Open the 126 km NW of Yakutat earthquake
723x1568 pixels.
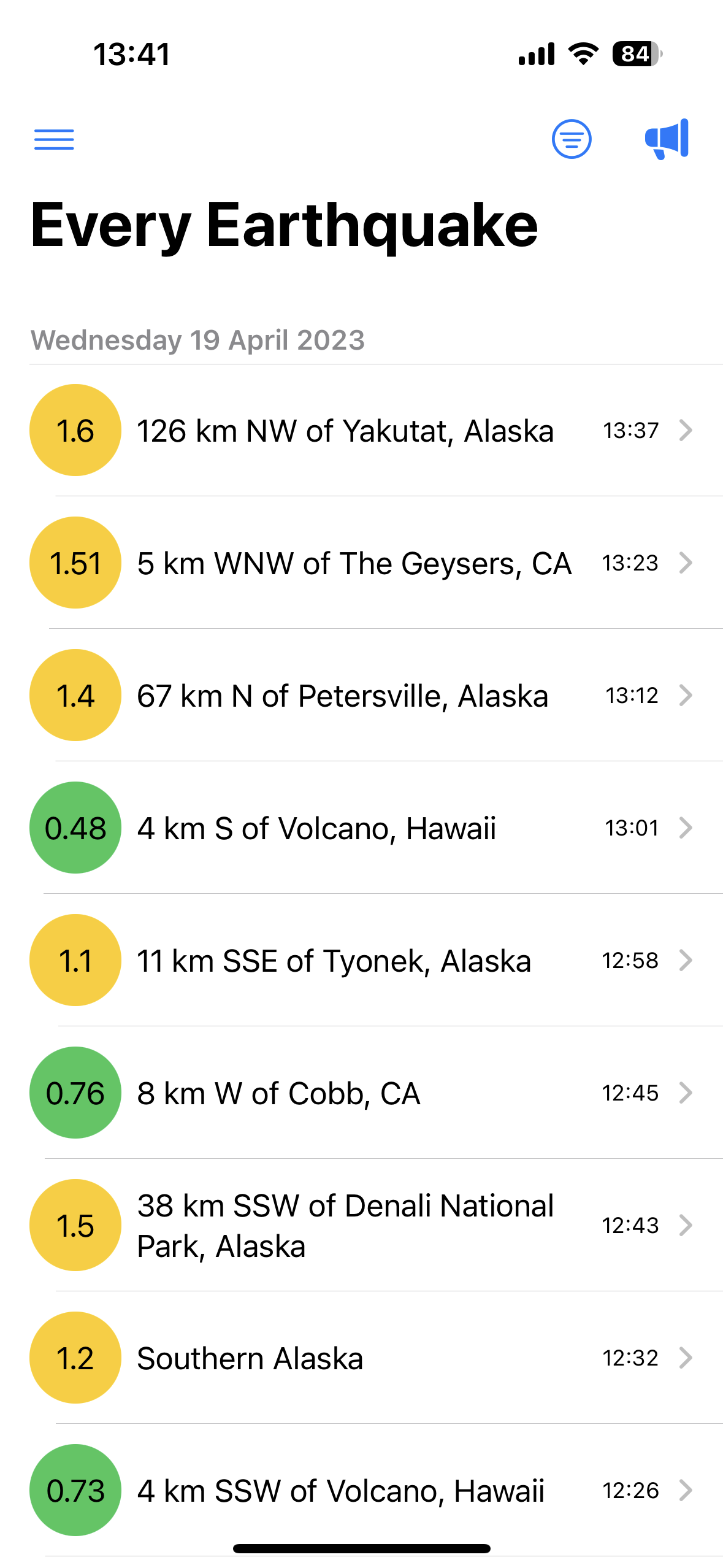click(x=345, y=431)
